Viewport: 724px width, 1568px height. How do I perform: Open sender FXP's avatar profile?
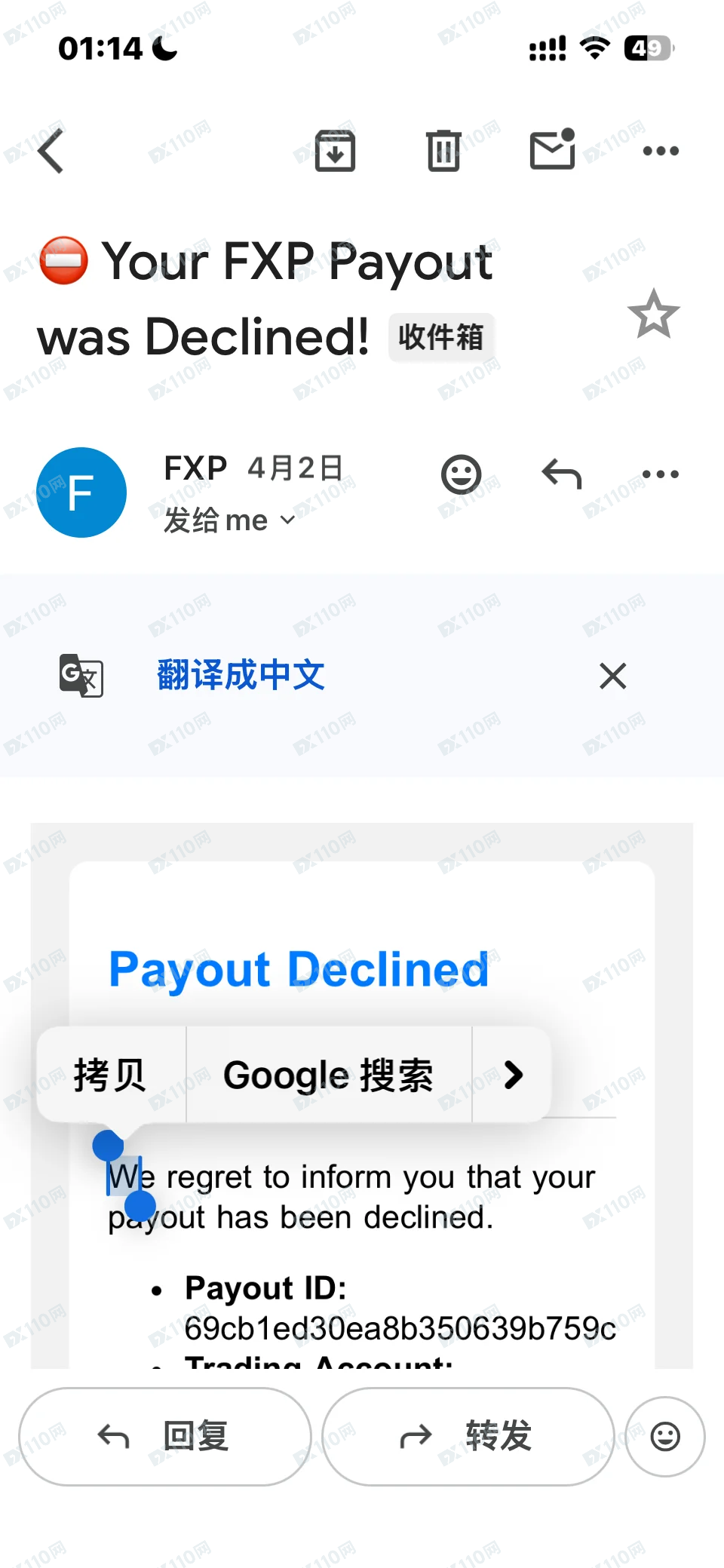coord(81,492)
